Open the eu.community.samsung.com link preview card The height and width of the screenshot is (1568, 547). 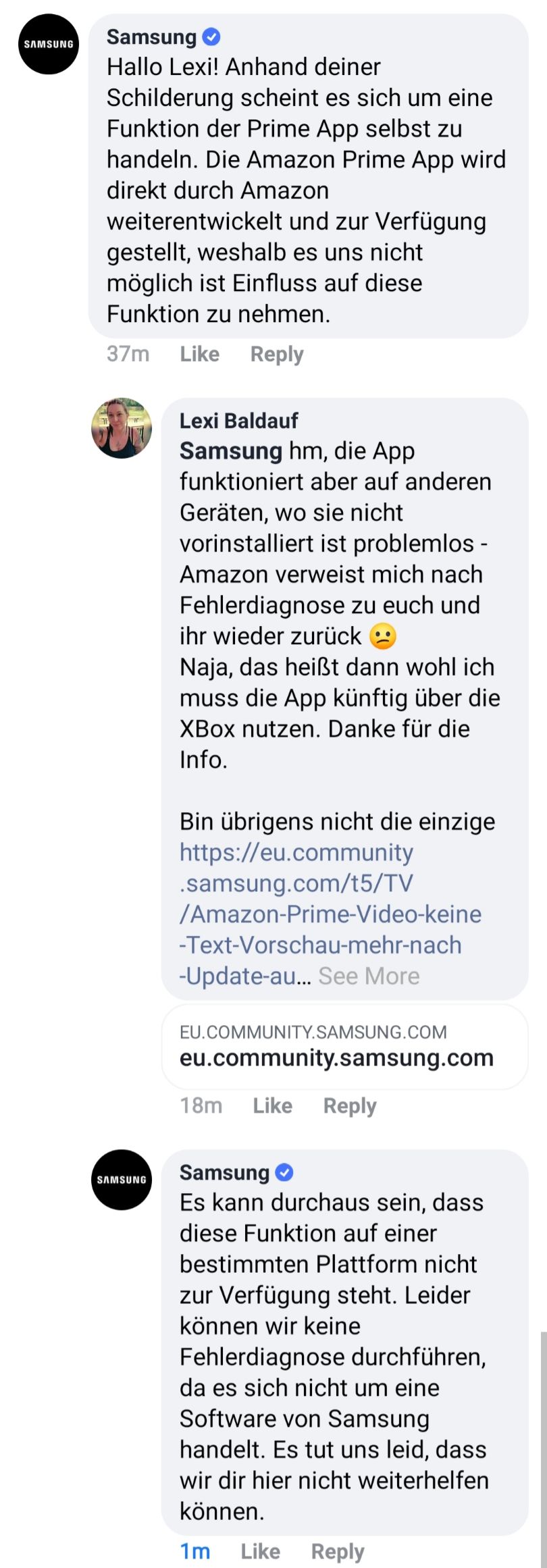click(x=344, y=1046)
